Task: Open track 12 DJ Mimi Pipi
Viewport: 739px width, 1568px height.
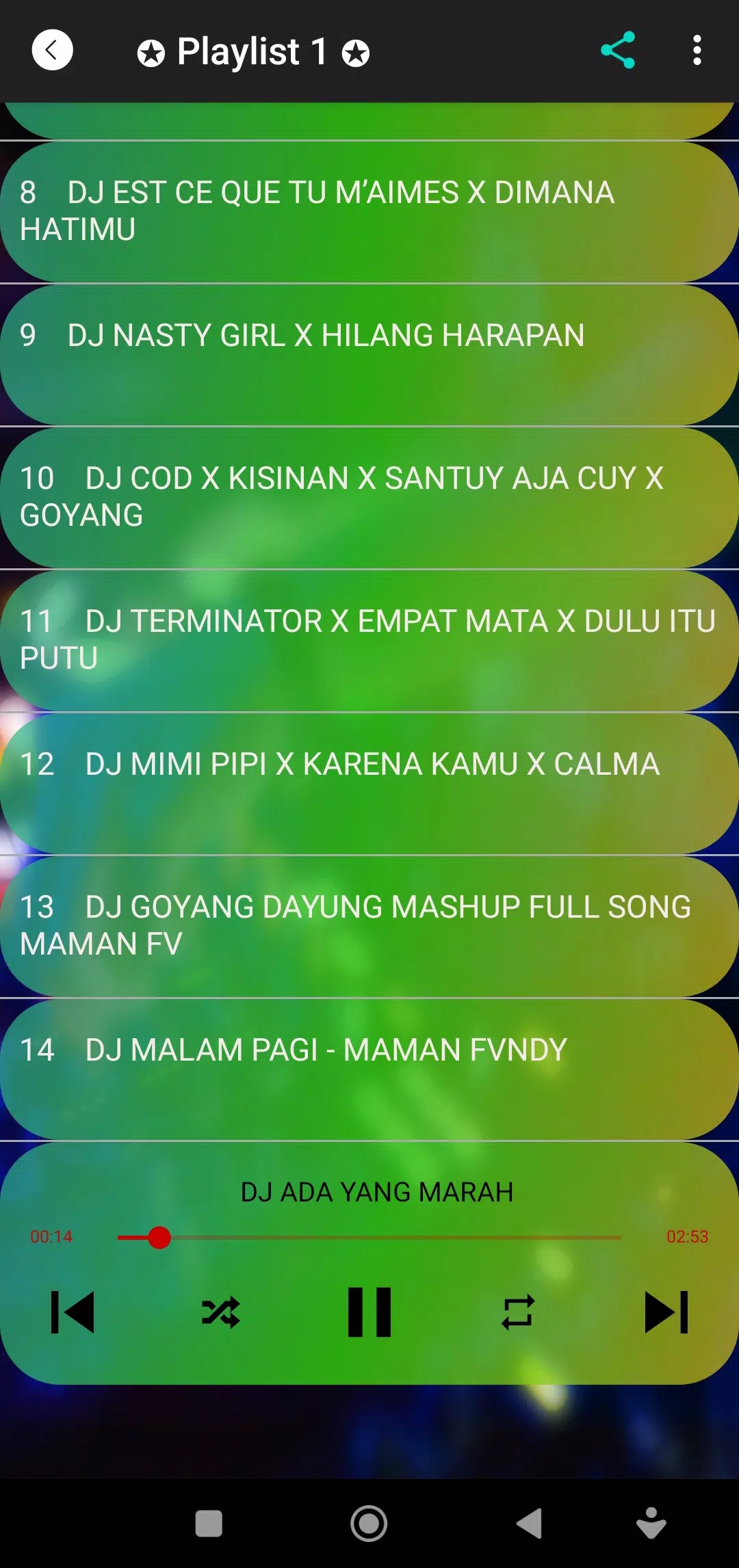Action: tap(369, 783)
